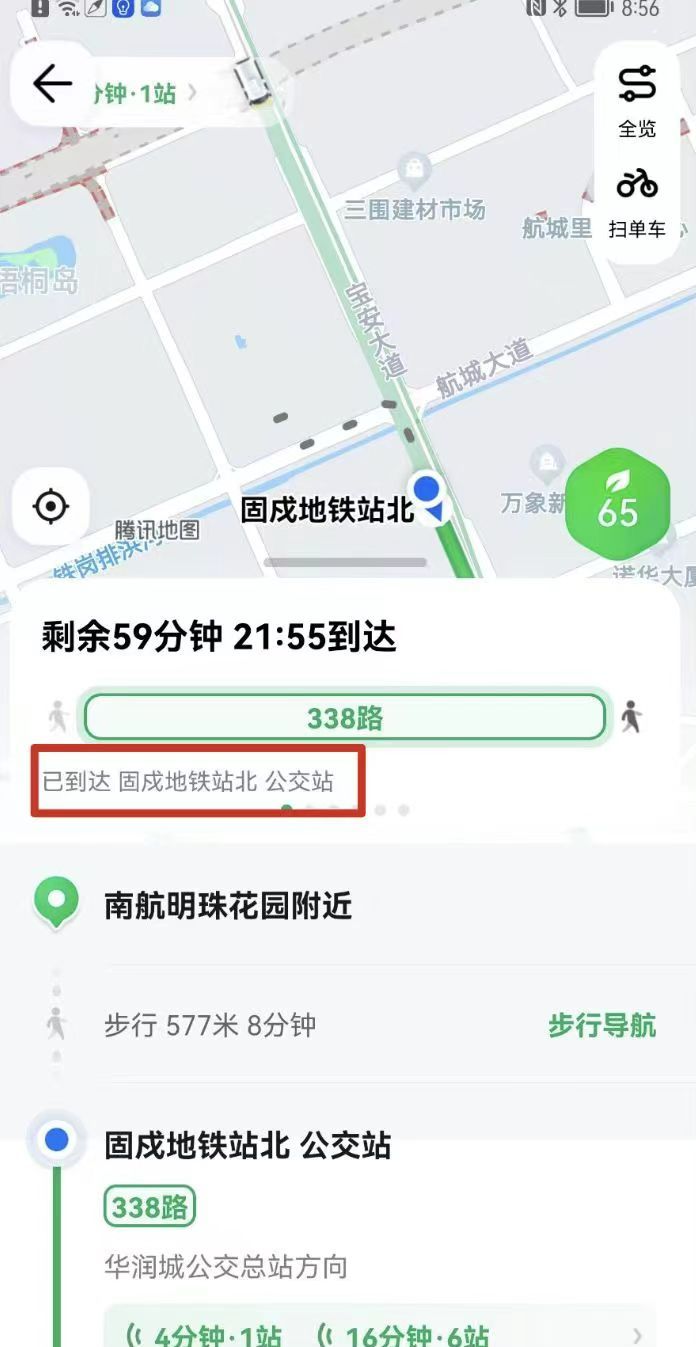
Task: Start 步行导航 walking navigation
Action: 602,1025
